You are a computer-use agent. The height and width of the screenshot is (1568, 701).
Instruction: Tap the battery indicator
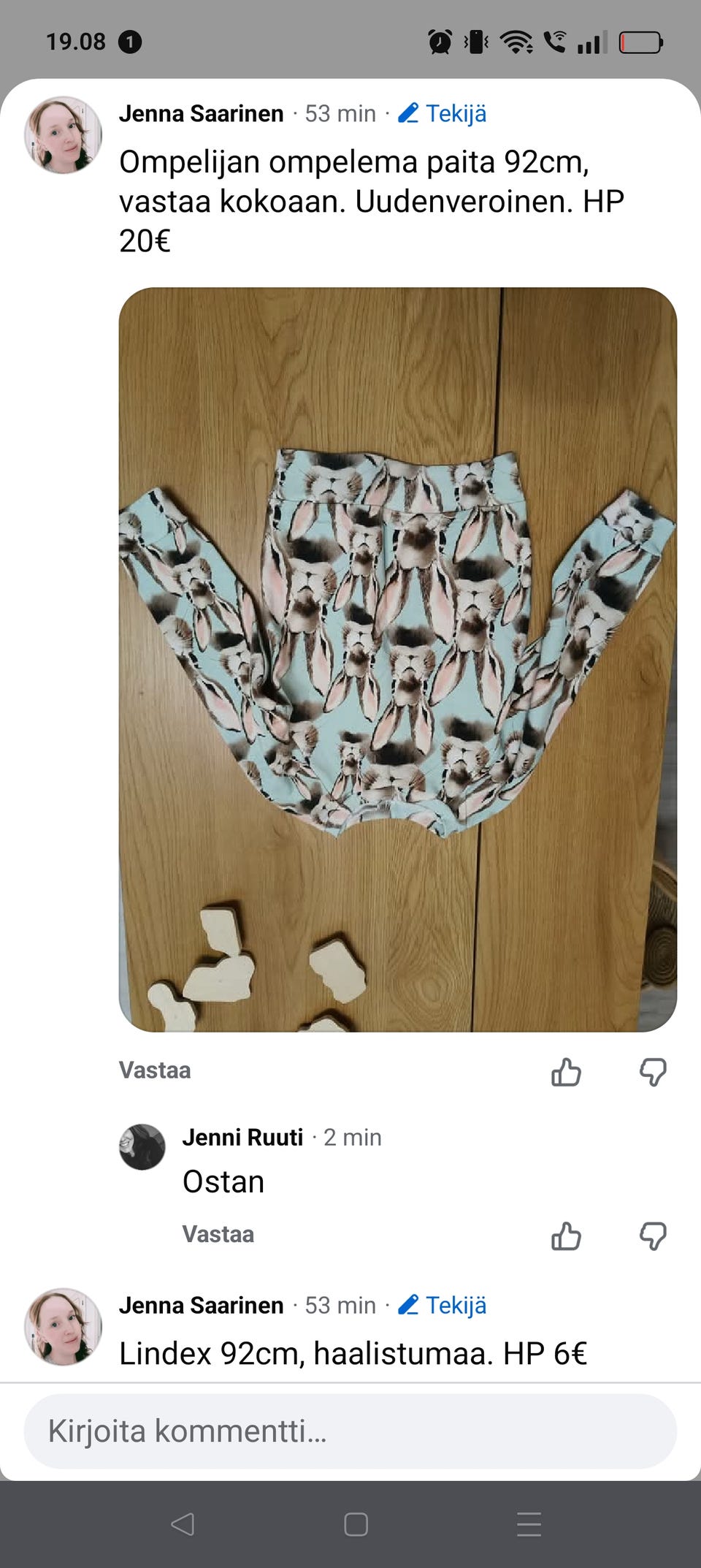pos(641,42)
